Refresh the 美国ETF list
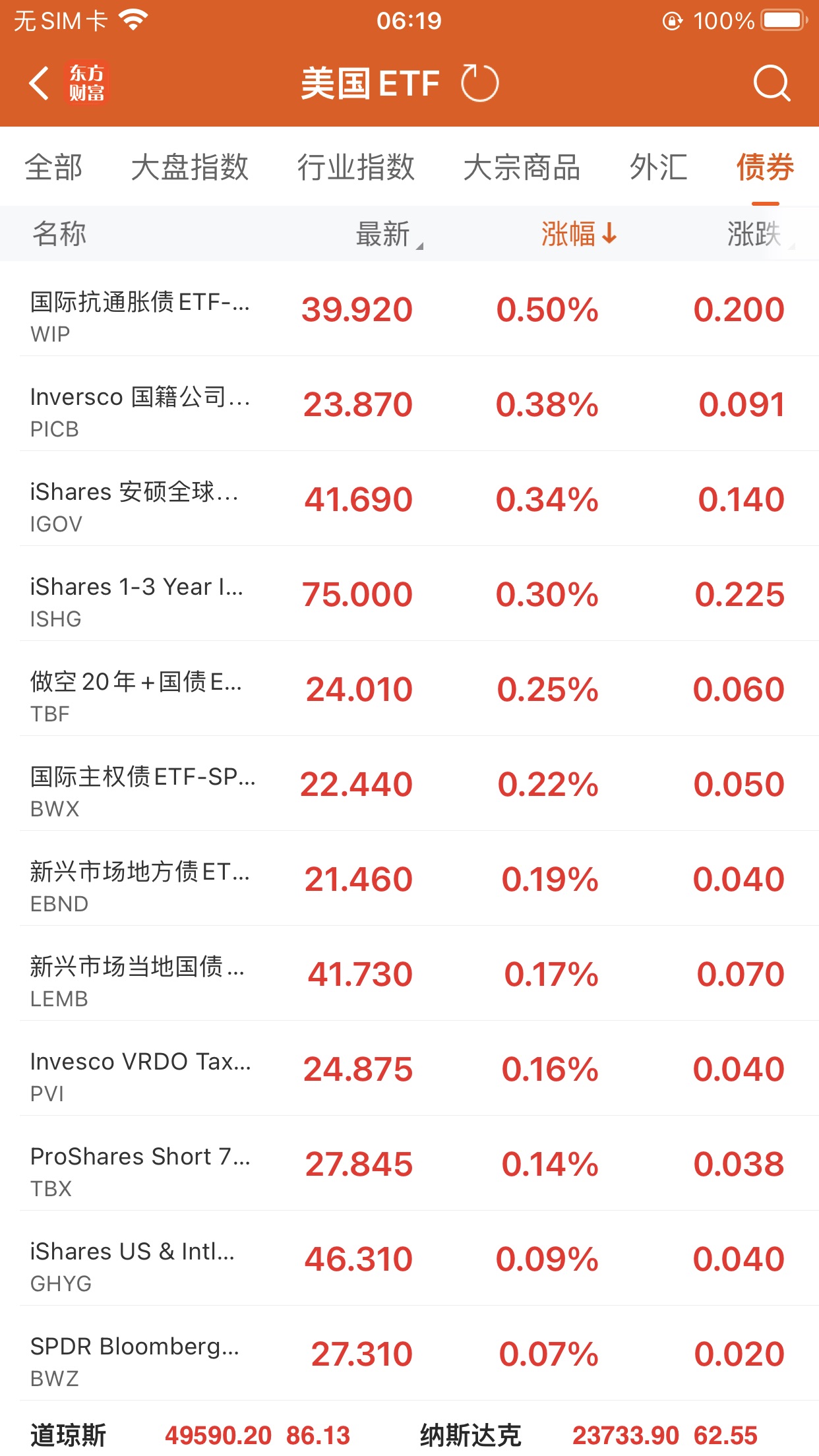819x1456 pixels. click(479, 84)
